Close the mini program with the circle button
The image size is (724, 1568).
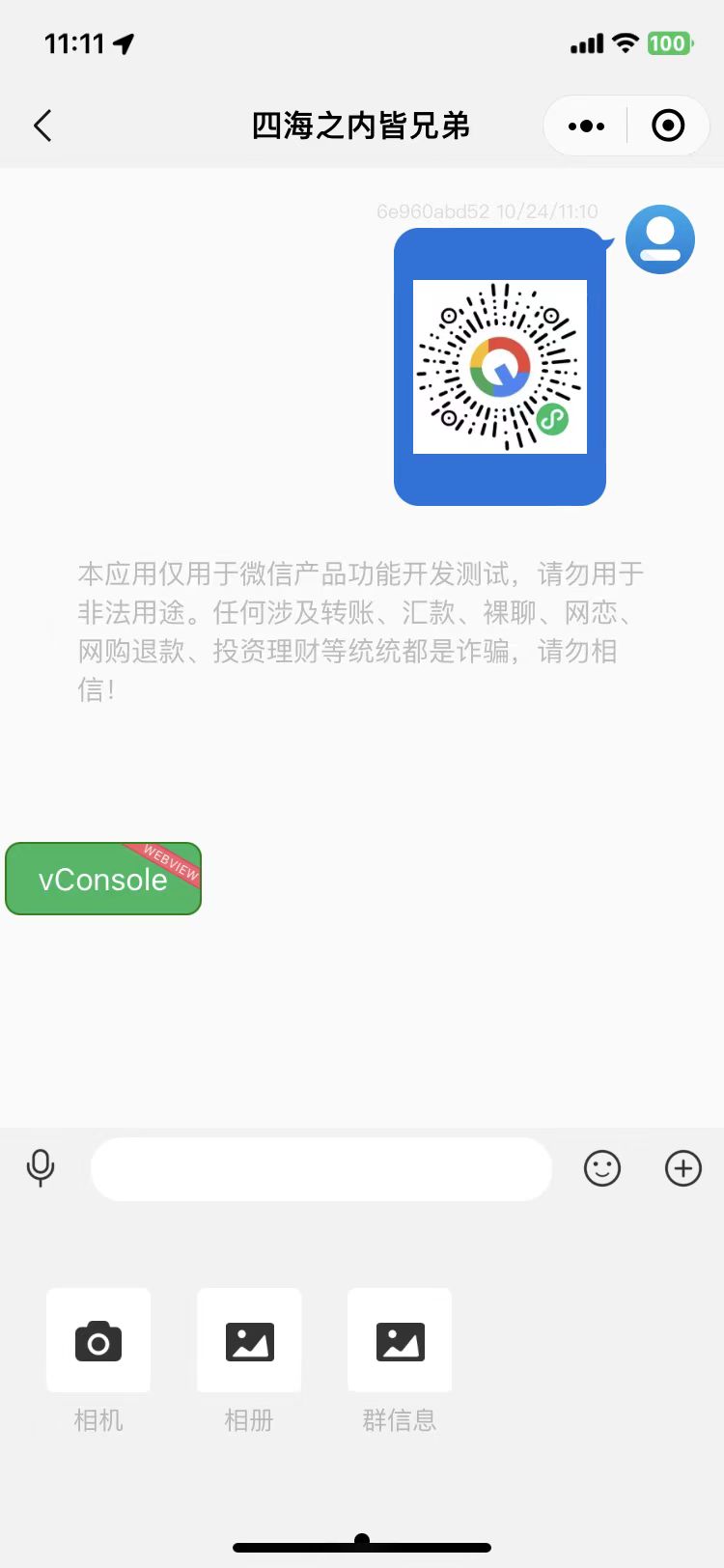click(x=668, y=126)
